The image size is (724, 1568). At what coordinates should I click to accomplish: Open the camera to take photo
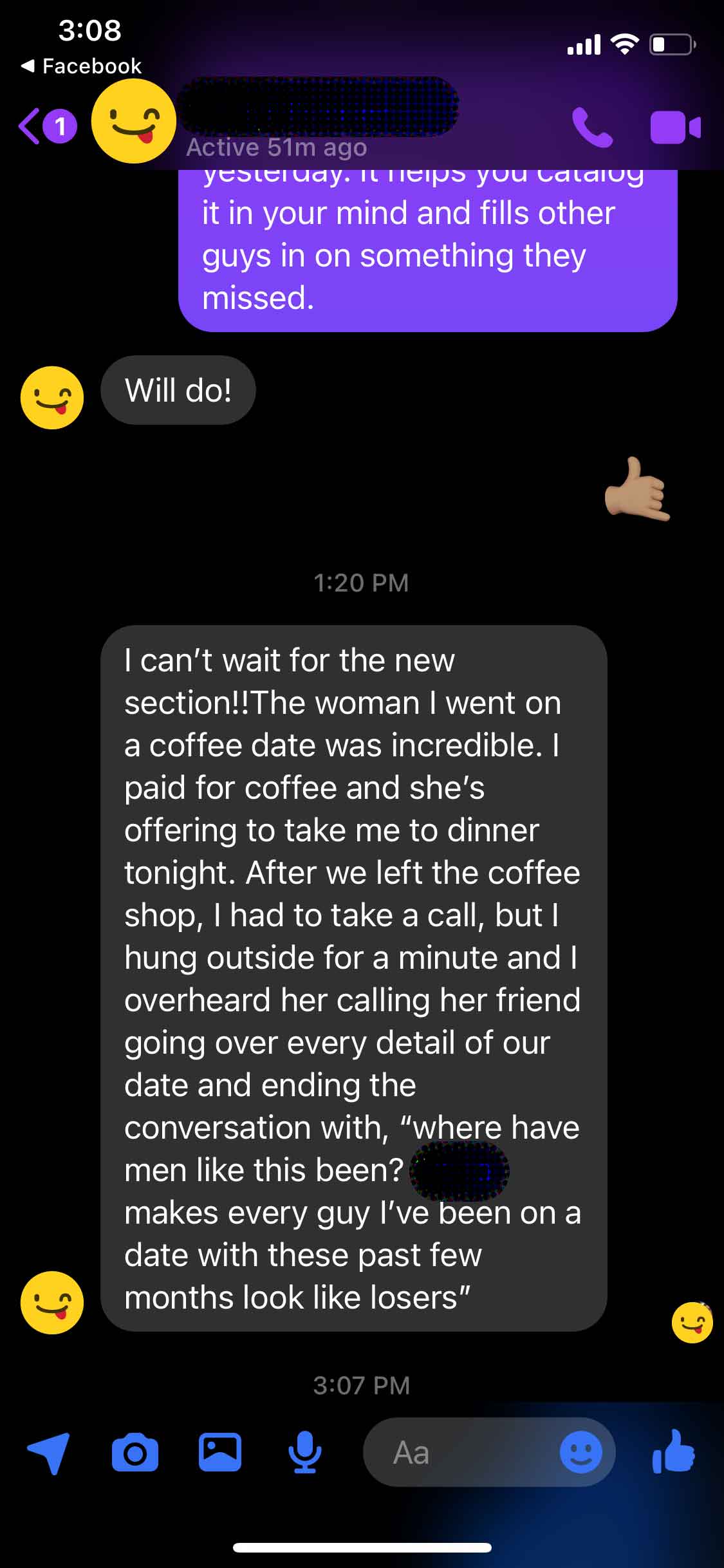click(x=135, y=1453)
